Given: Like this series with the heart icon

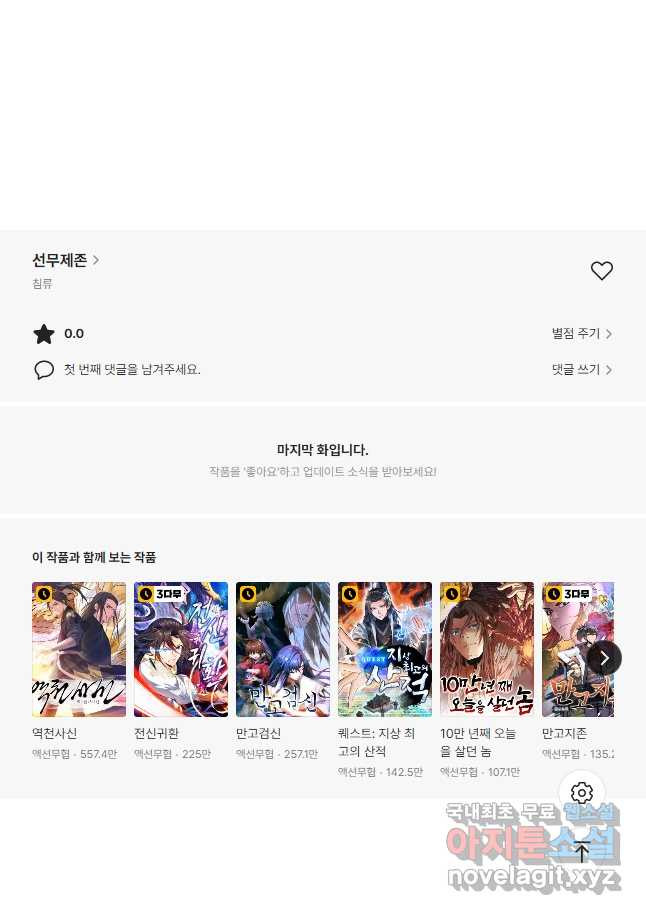Looking at the screenshot, I should (601, 271).
